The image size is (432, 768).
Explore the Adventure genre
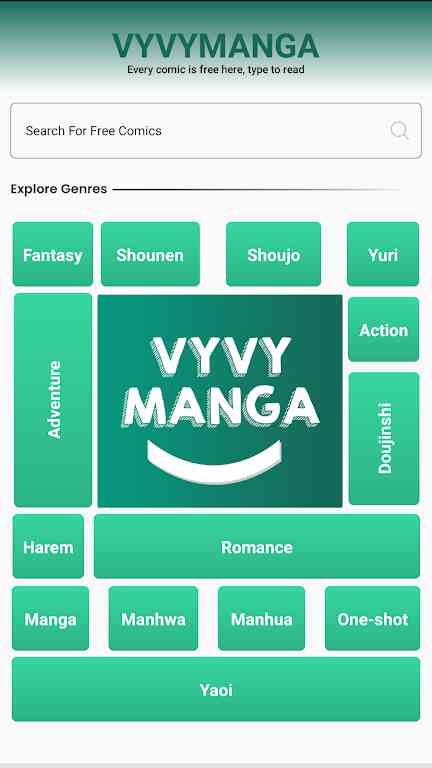point(53,400)
